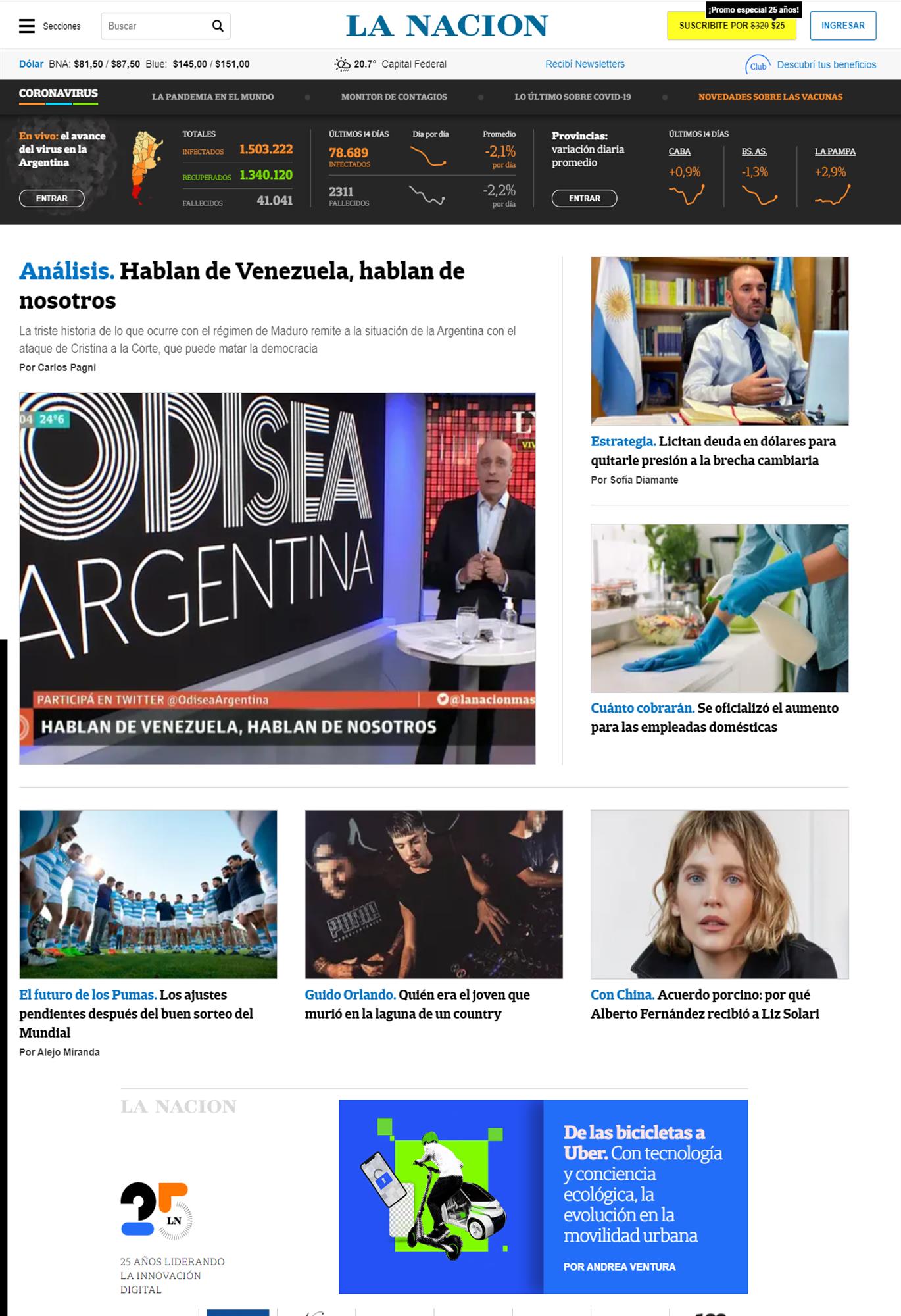Open Novedades sobre las vacunas
901x1316 pixels.
coord(770,97)
